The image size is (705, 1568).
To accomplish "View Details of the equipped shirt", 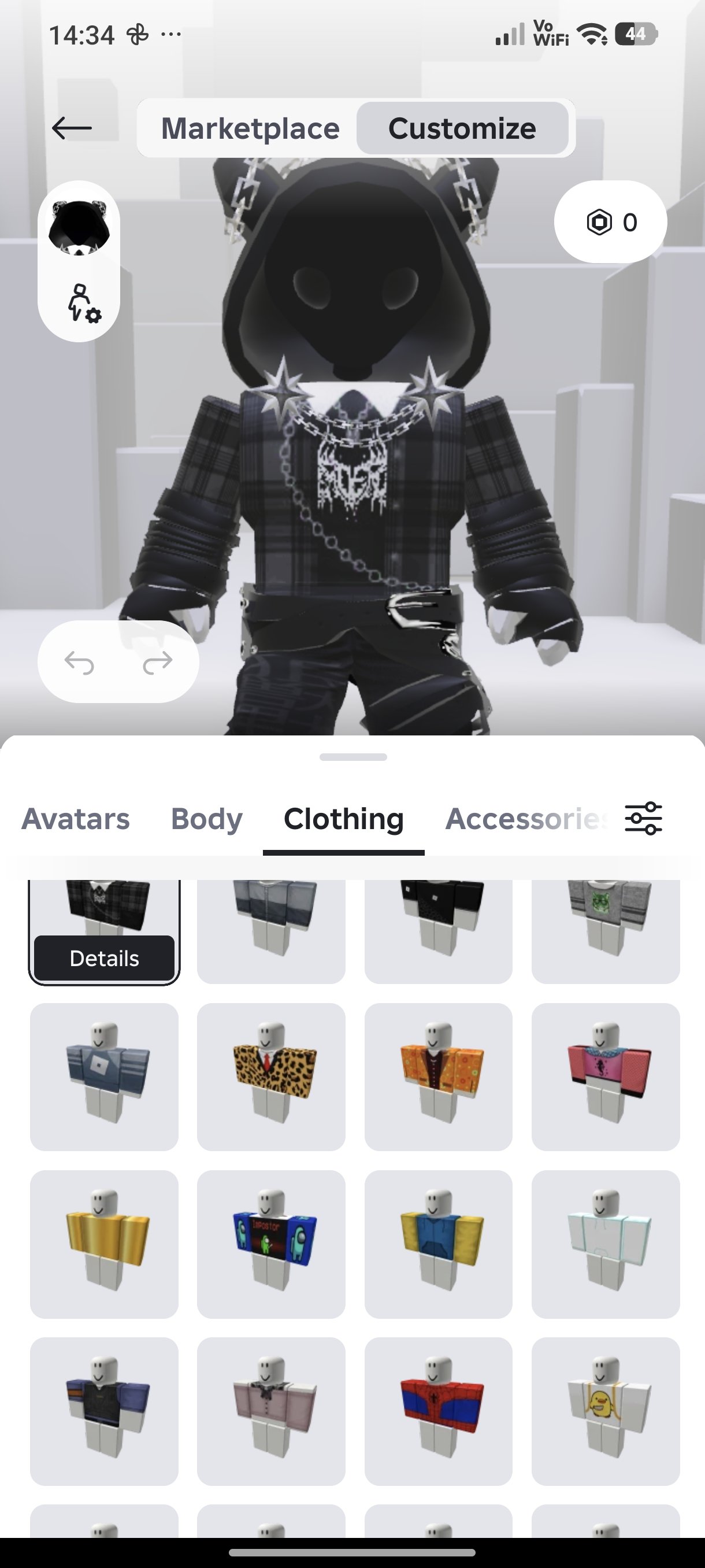I will coord(104,958).
